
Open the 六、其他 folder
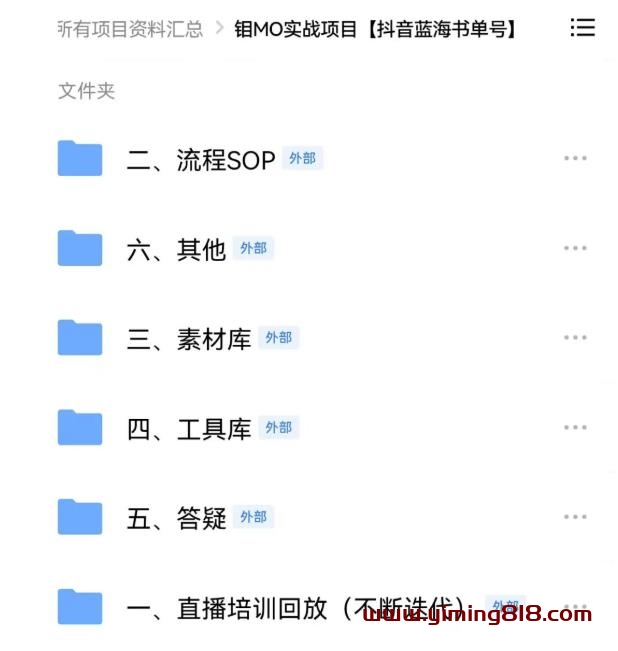click(176, 249)
